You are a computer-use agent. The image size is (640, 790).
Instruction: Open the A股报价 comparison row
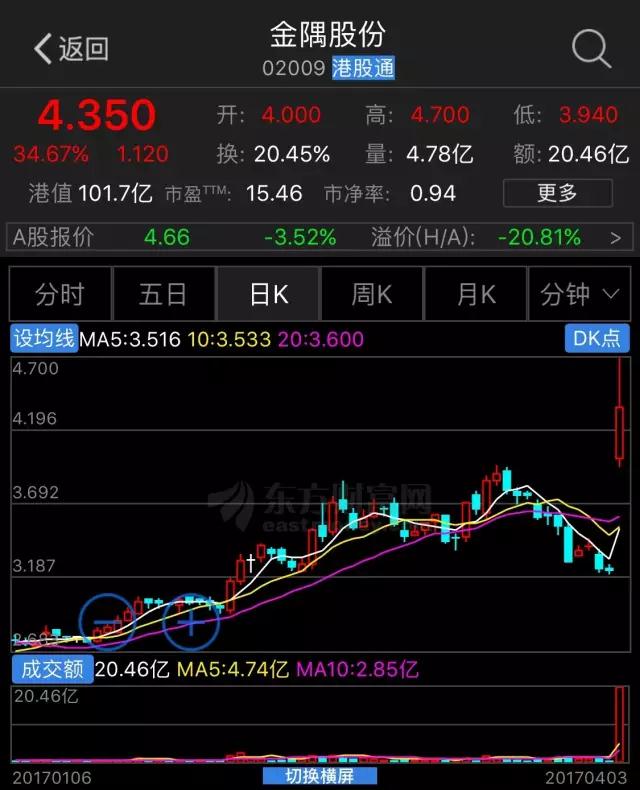(x=320, y=237)
